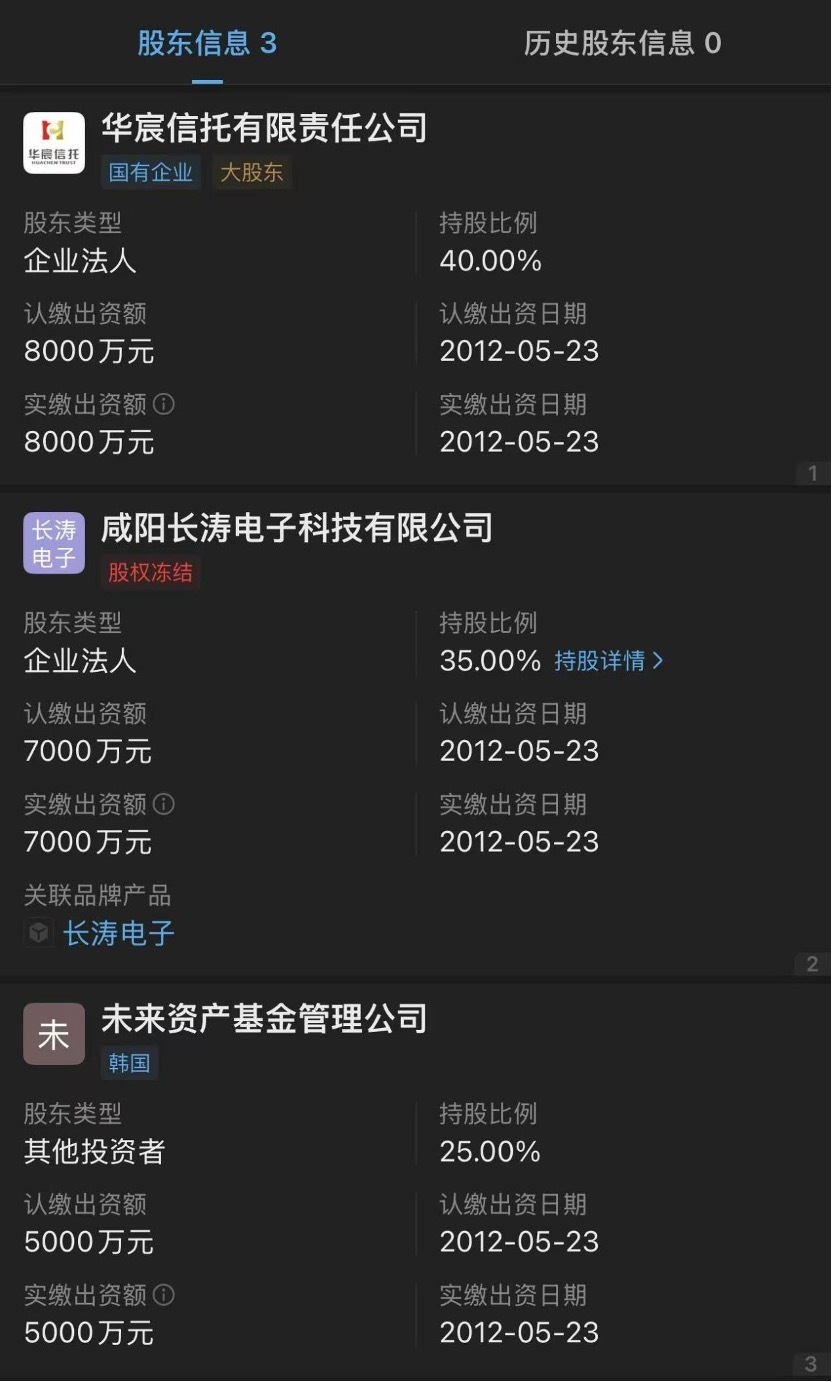832x1382 pixels.
Task: Click info icon beside 未来资产's 实缴出资额
Action: click(164, 1295)
